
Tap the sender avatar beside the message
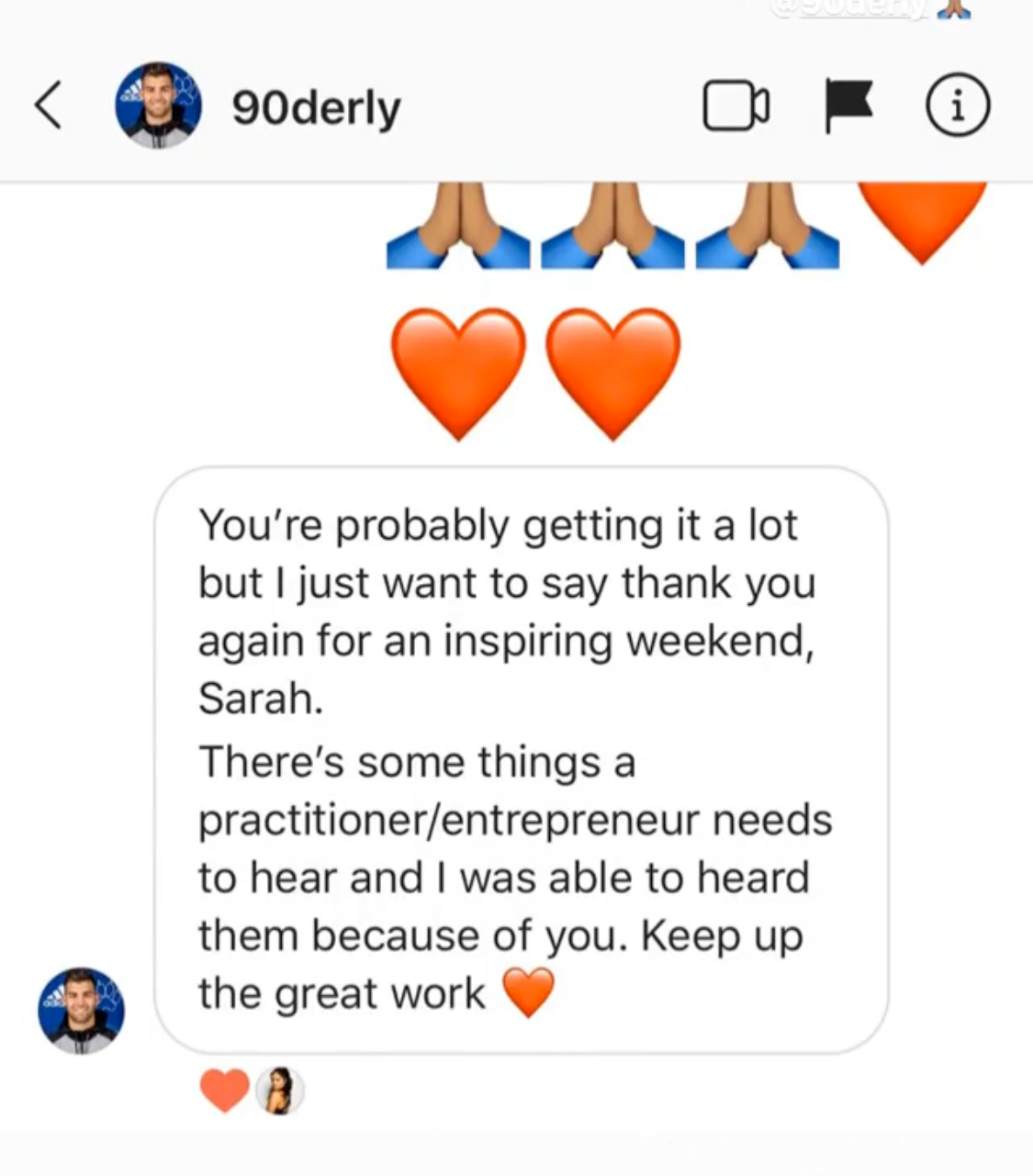click(81, 1010)
